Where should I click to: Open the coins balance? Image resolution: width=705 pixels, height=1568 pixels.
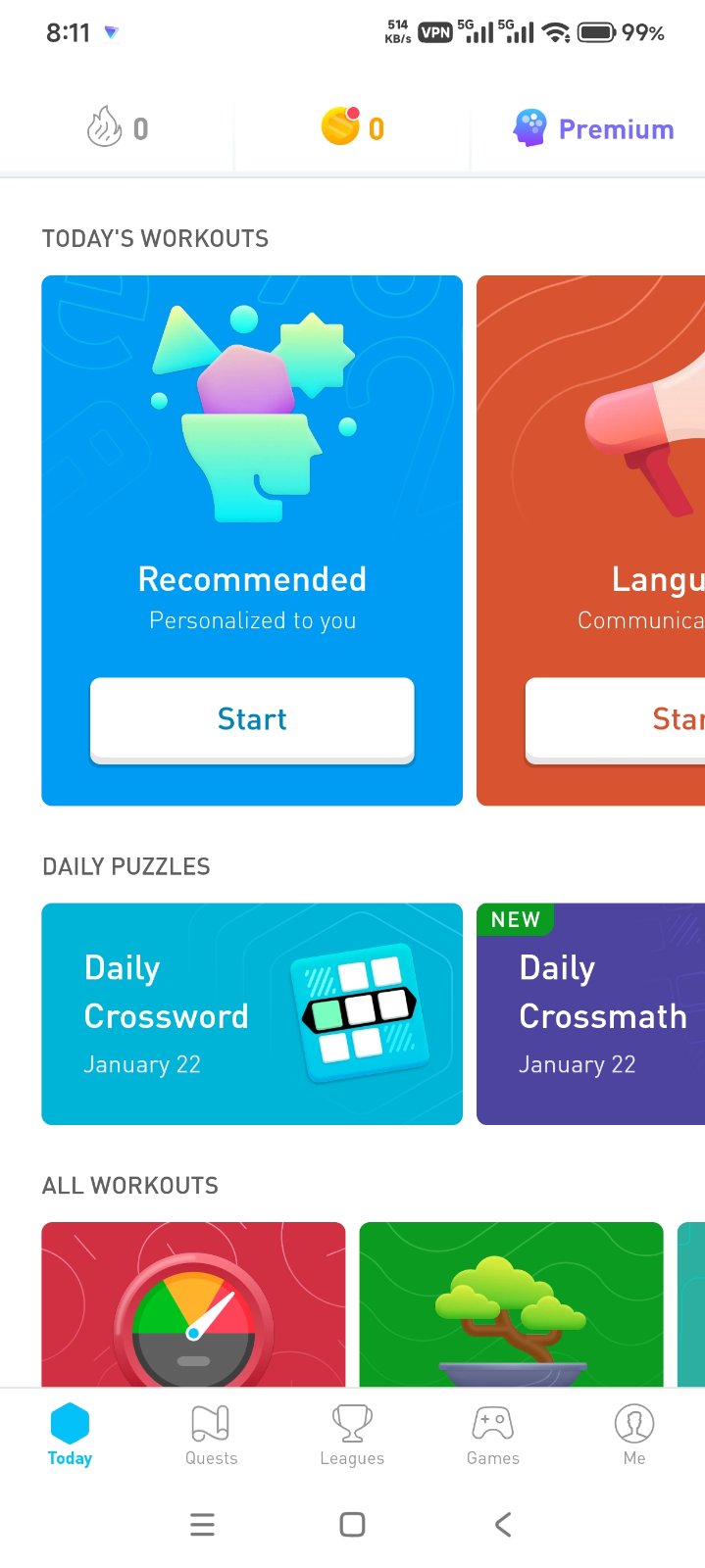[x=352, y=127]
